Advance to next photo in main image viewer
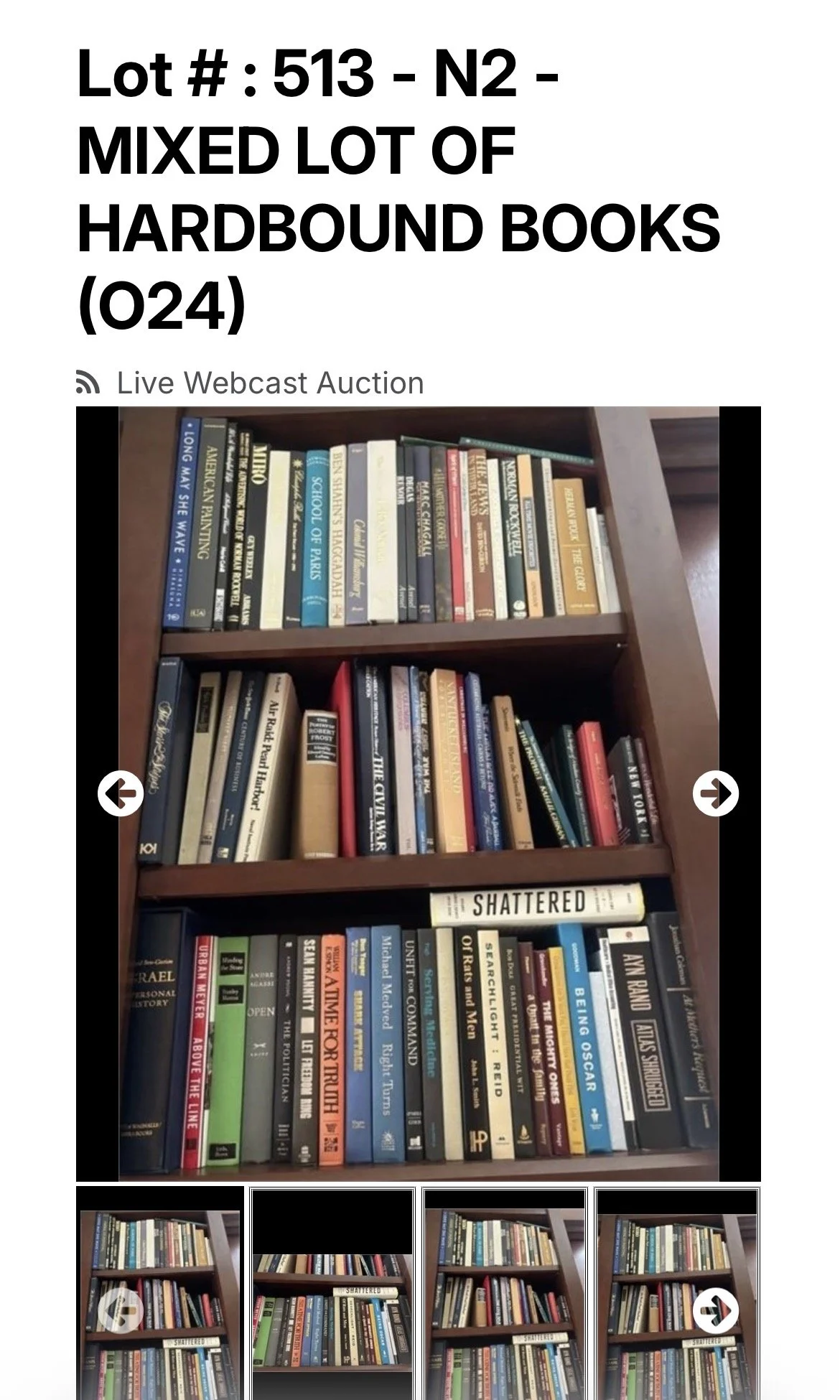Viewport: 840px width, 1400px height. (716, 793)
